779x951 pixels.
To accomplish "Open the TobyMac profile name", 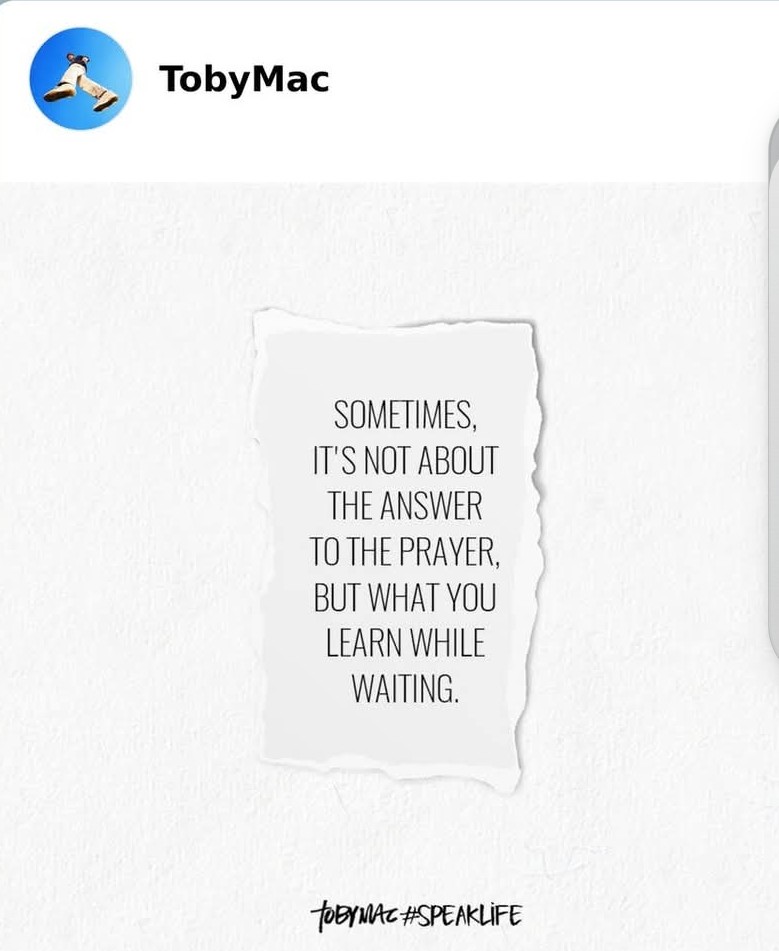I will pyautogui.click(x=244, y=79).
